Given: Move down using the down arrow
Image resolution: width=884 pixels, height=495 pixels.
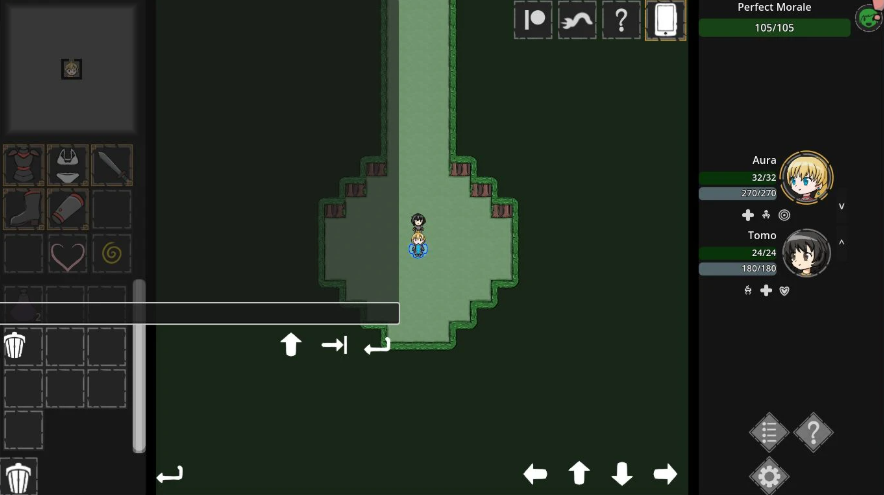Looking at the screenshot, I should [x=622, y=474].
